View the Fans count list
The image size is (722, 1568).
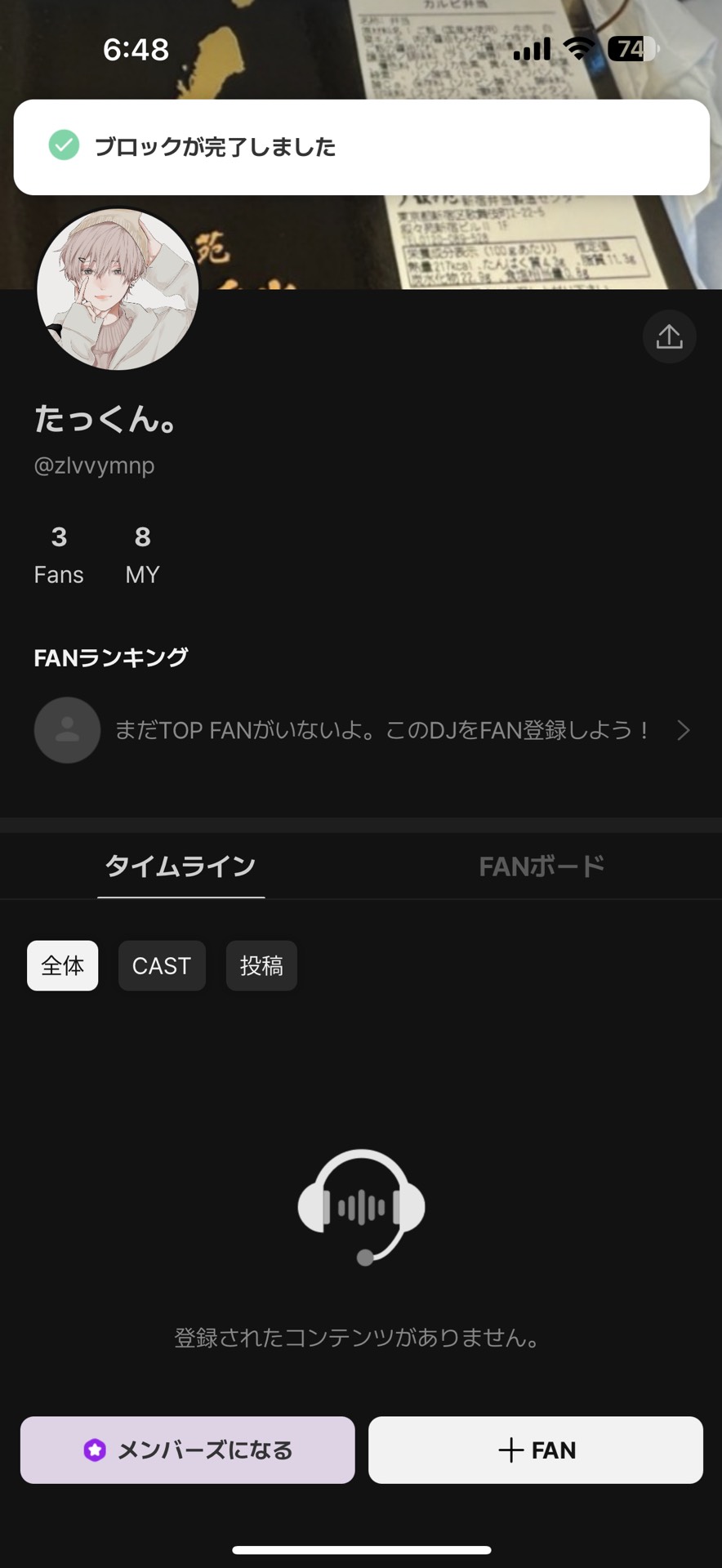[x=59, y=555]
